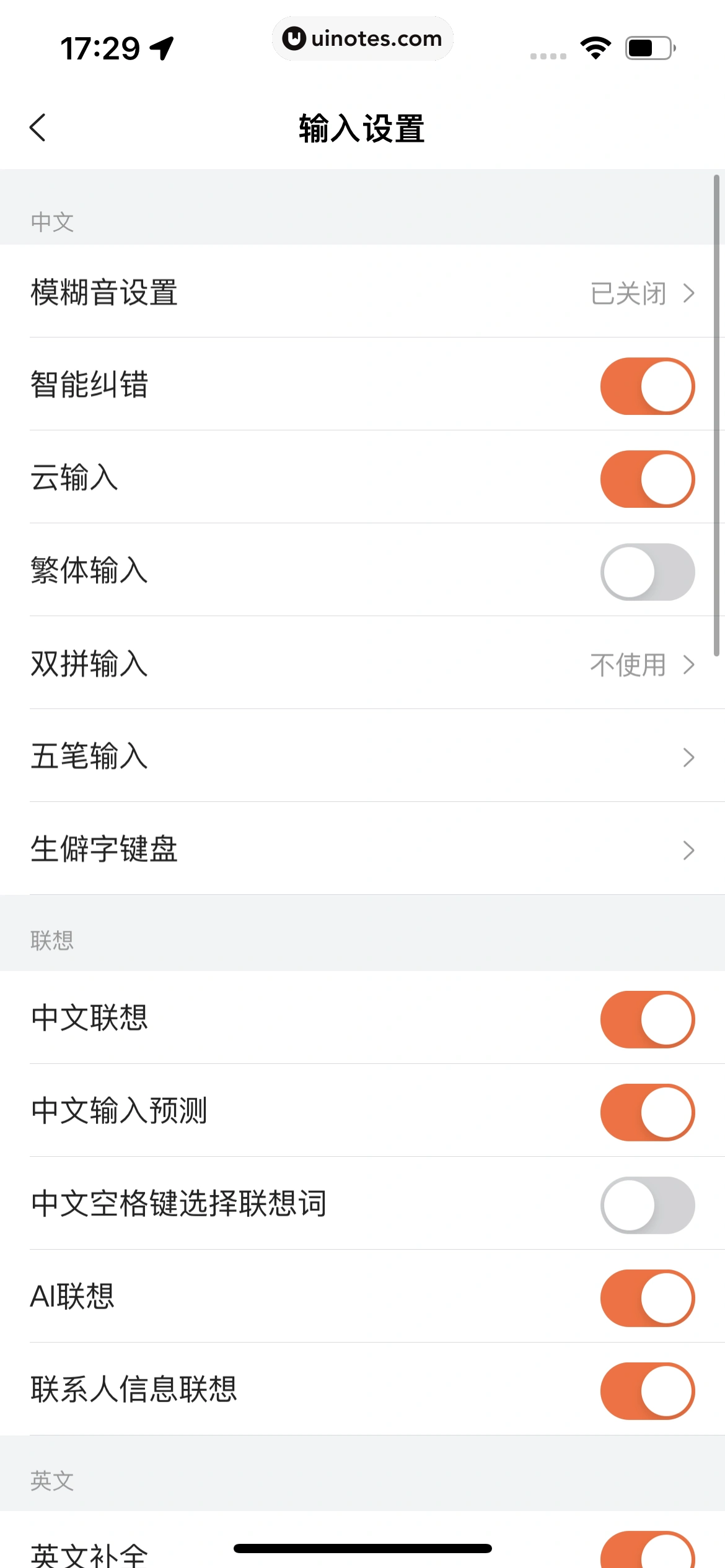Disable the 智能纠错 switch
The image size is (725, 1568).
pos(647,385)
